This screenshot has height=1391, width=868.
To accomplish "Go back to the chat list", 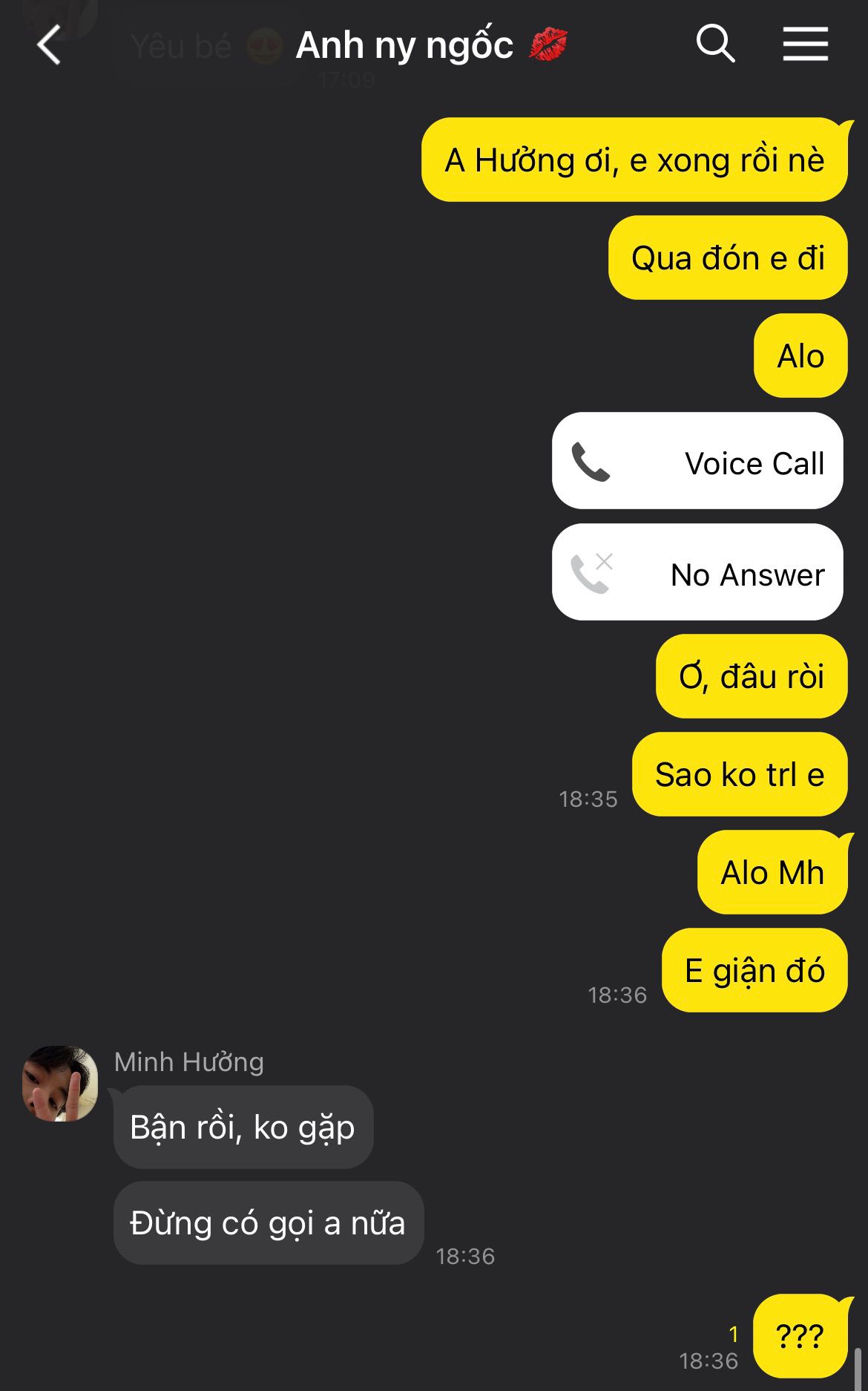I will [49, 45].
